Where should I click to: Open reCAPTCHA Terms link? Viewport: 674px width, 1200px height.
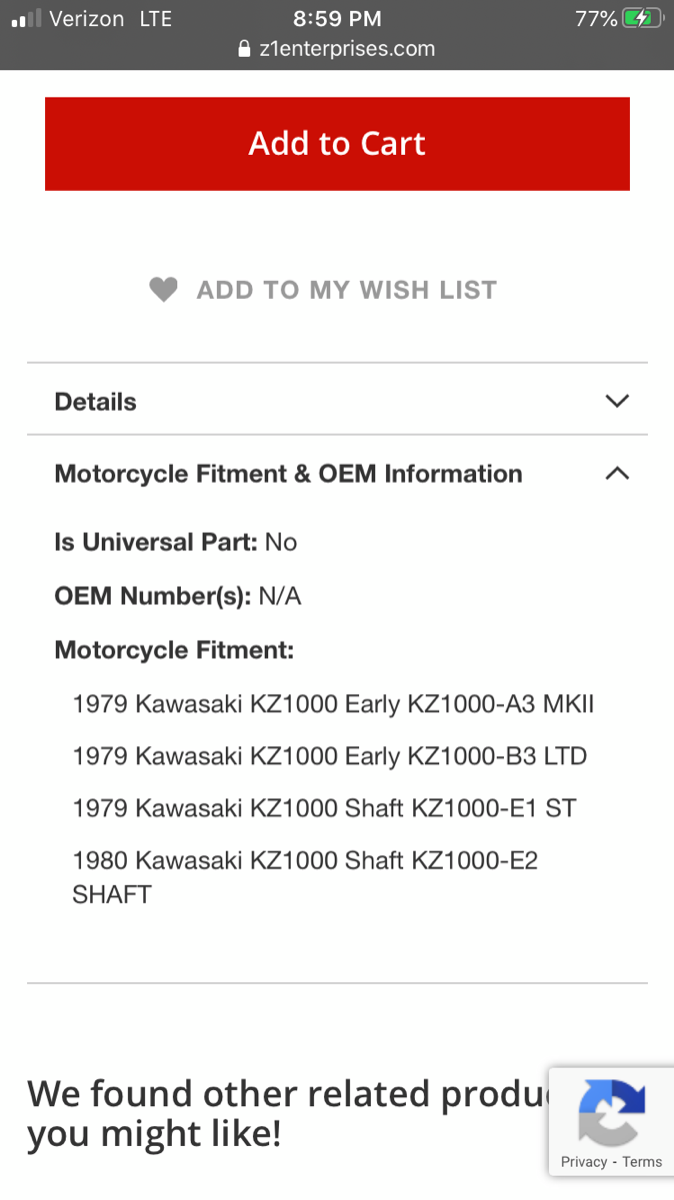coord(642,1162)
